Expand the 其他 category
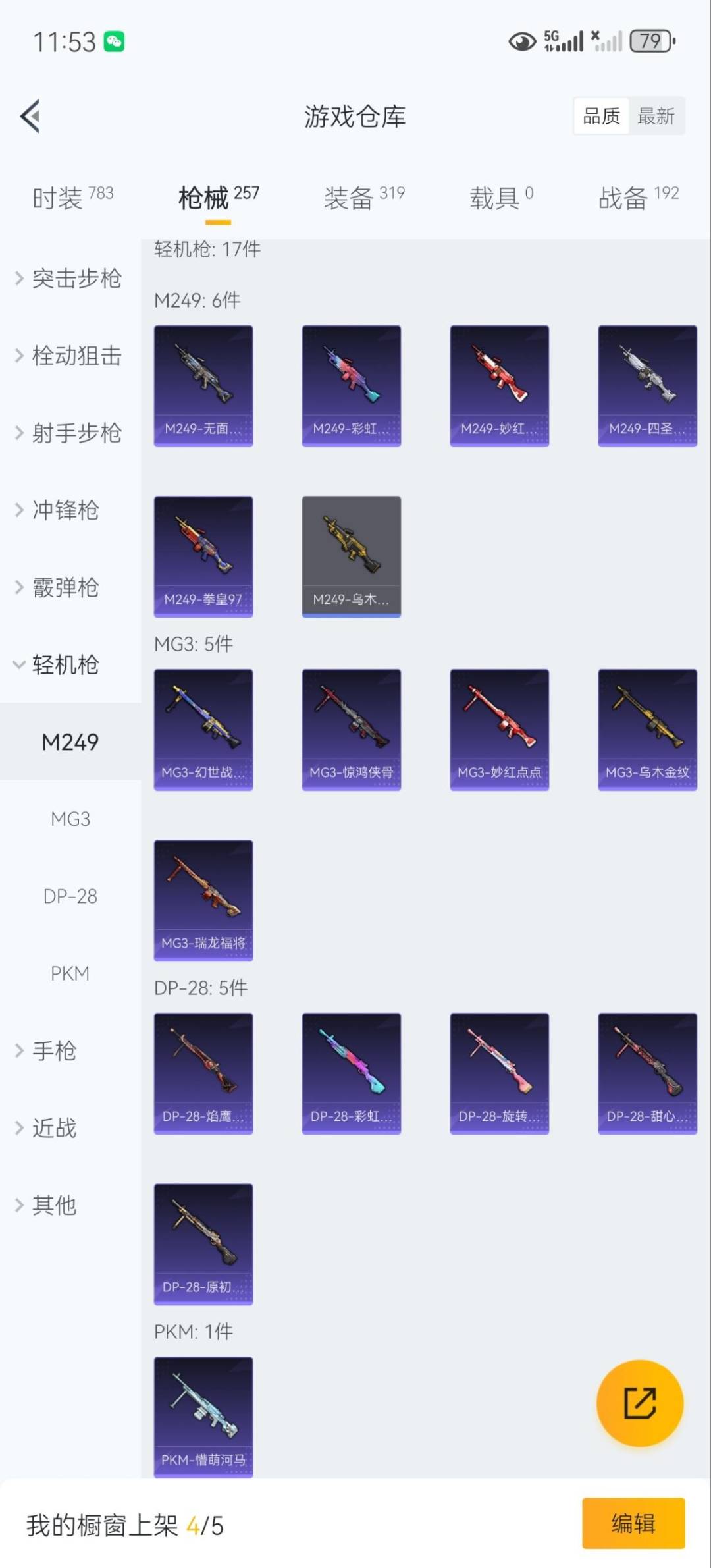Viewport: 711px width, 1568px height. point(55,1205)
